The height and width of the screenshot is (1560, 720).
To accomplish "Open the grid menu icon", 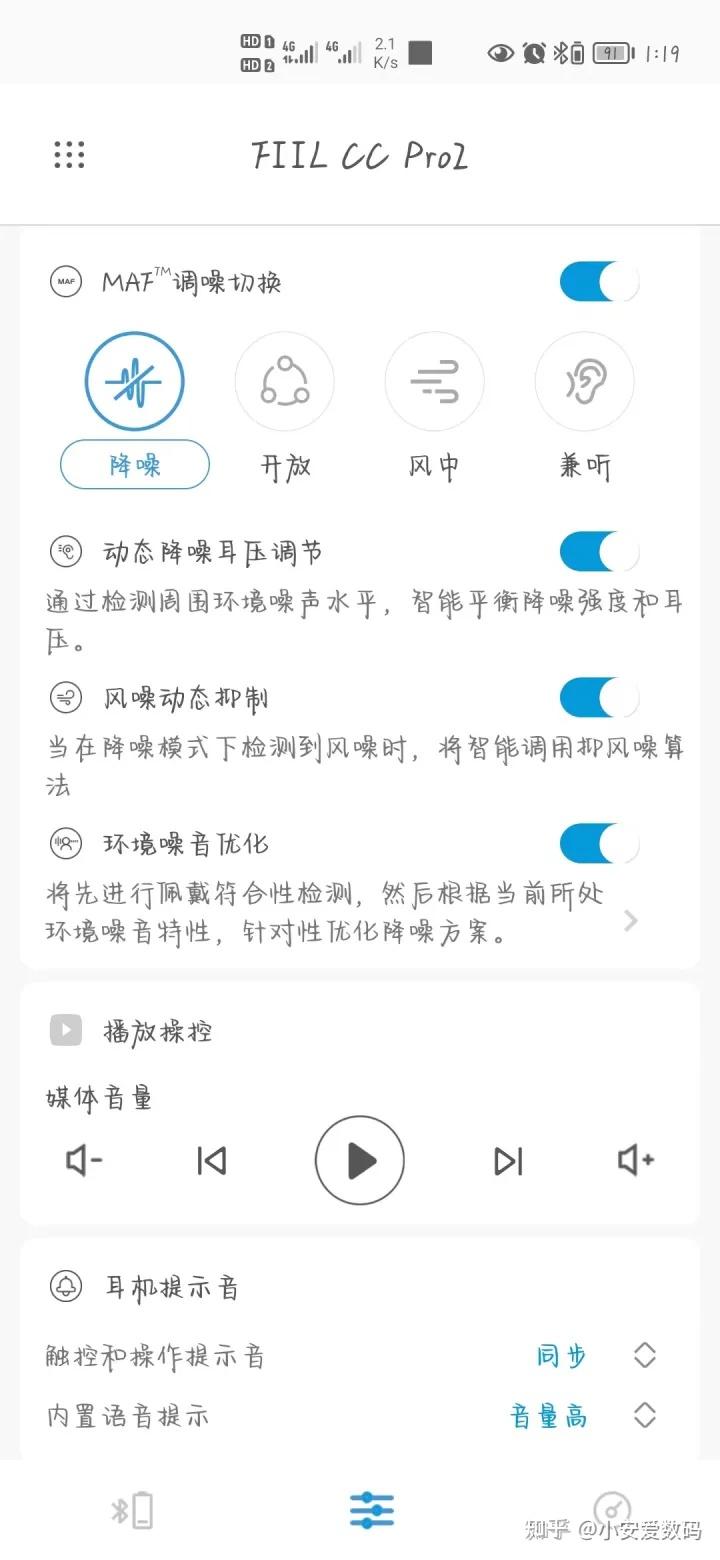I will [x=69, y=154].
